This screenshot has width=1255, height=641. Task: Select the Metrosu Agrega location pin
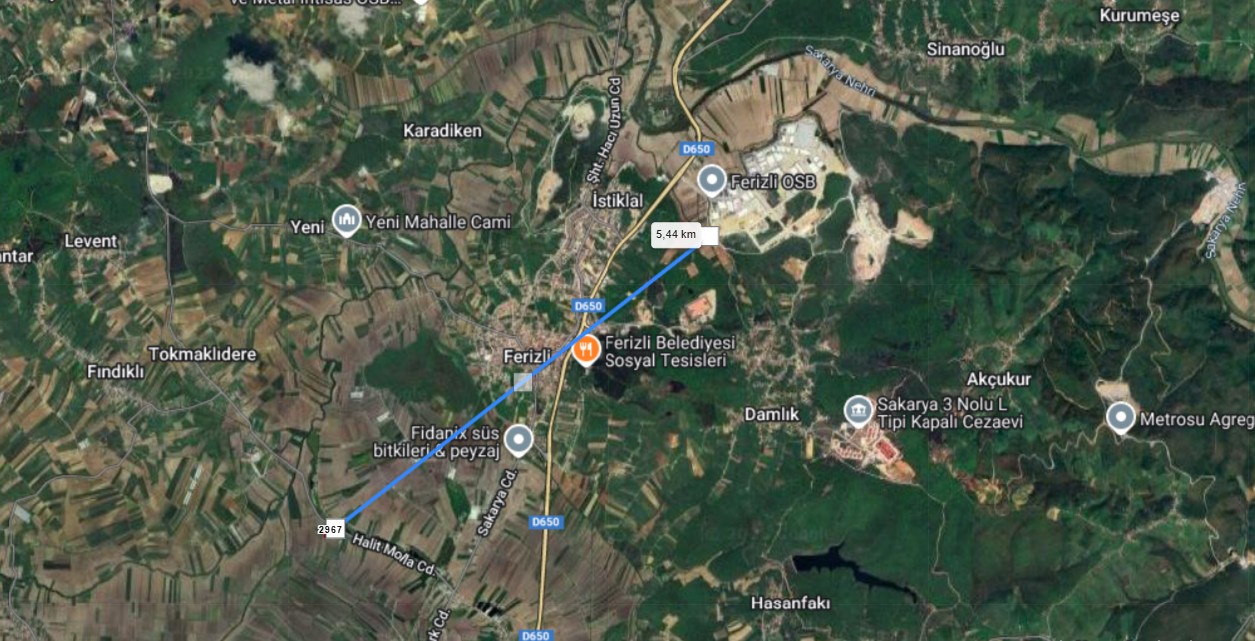pos(1121,417)
